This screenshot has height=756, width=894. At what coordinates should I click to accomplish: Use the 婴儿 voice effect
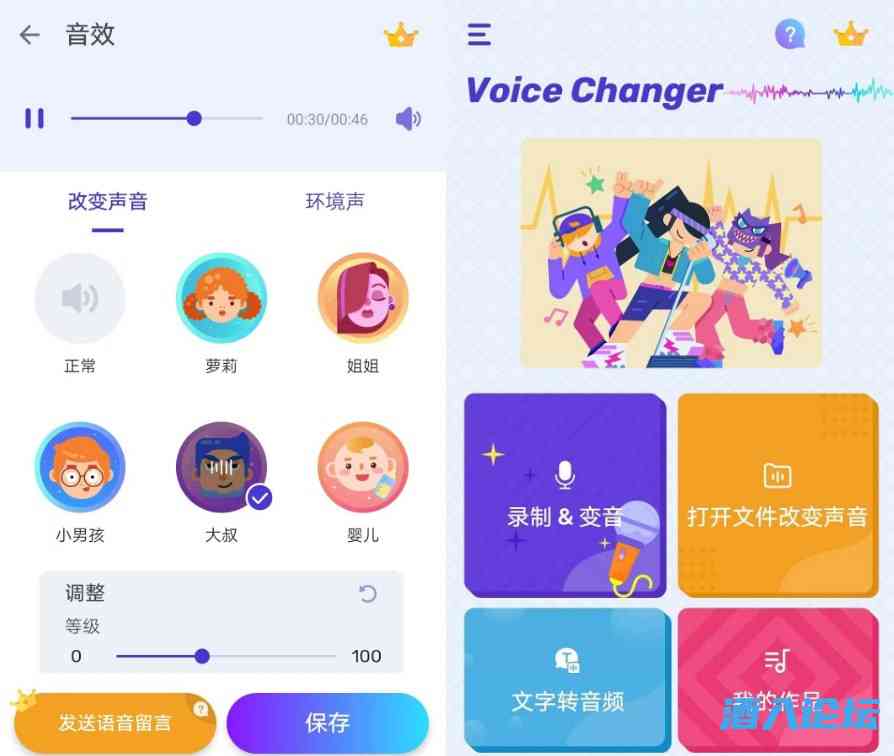click(x=362, y=467)
